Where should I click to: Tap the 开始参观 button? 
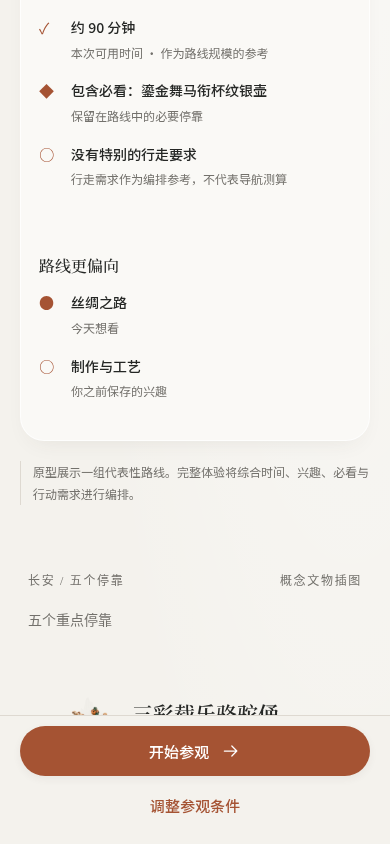[195, 751]
